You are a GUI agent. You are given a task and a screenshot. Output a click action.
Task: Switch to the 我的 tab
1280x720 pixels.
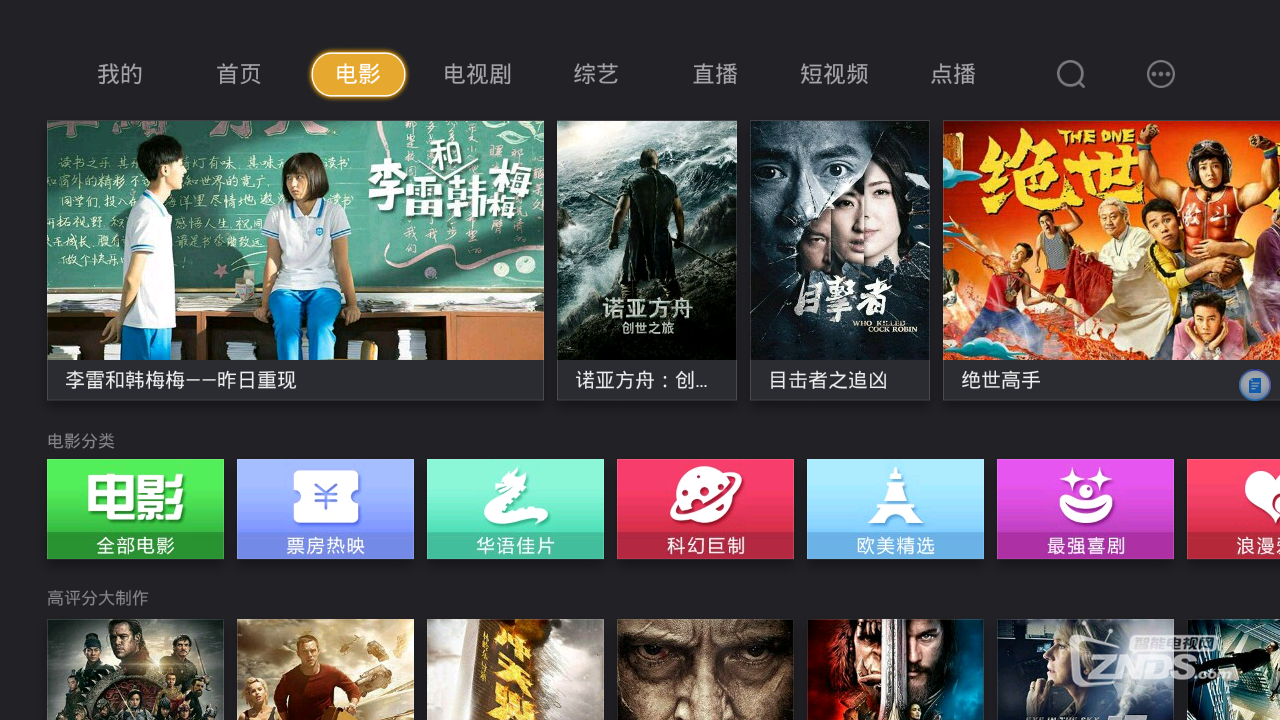coord(120,74)
